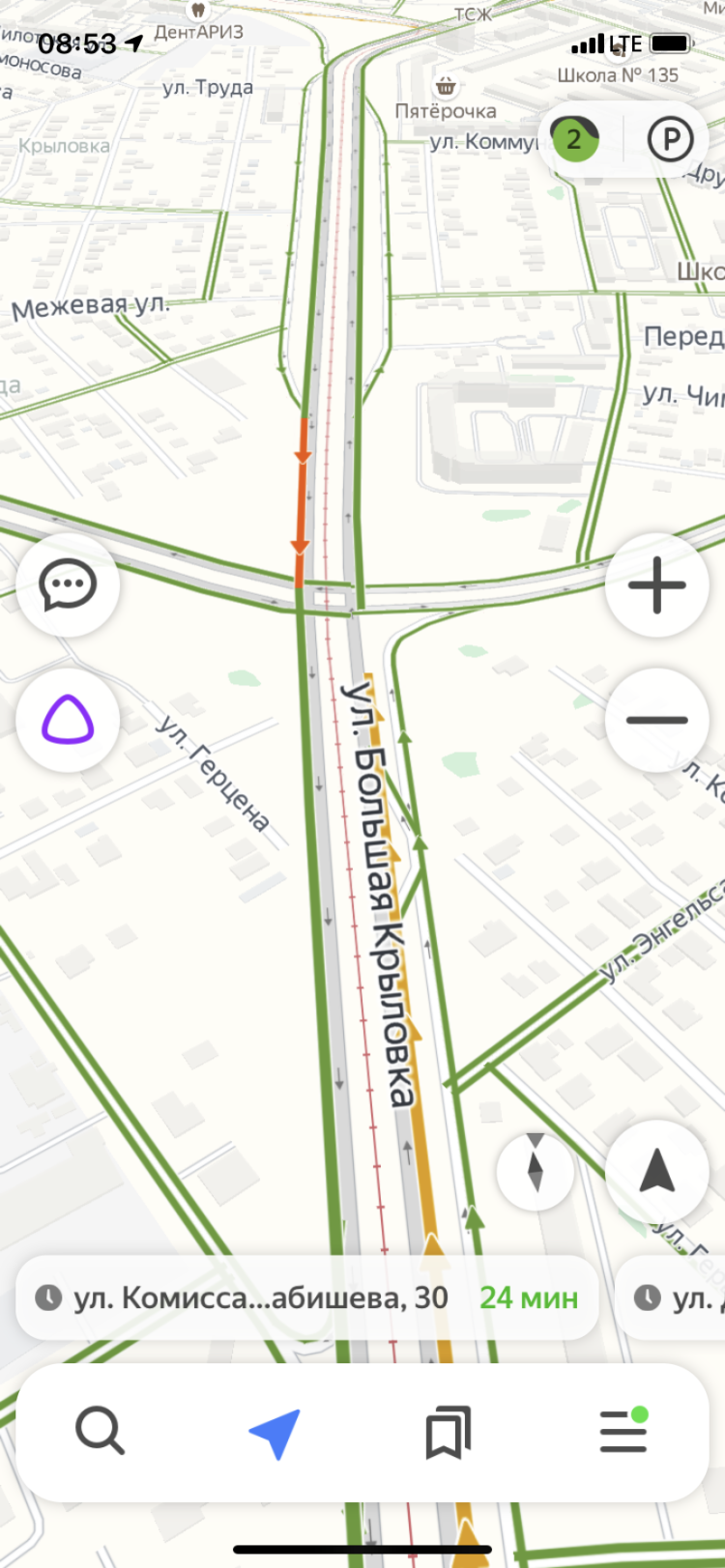This screenshot has width=725, height=1568.
Task: Reset map orientation with the compass
Action: 536,1170
